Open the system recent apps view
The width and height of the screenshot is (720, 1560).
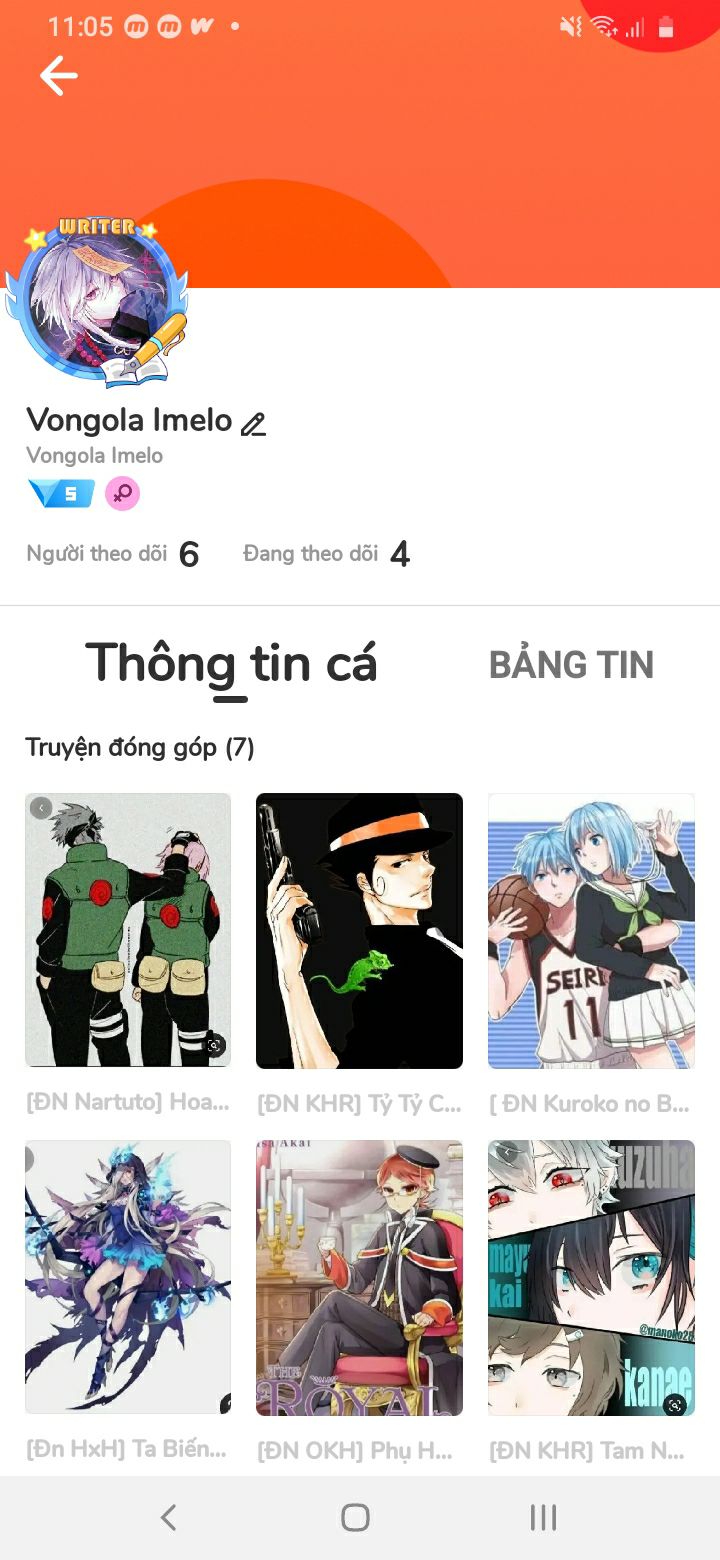(543, 1517)
